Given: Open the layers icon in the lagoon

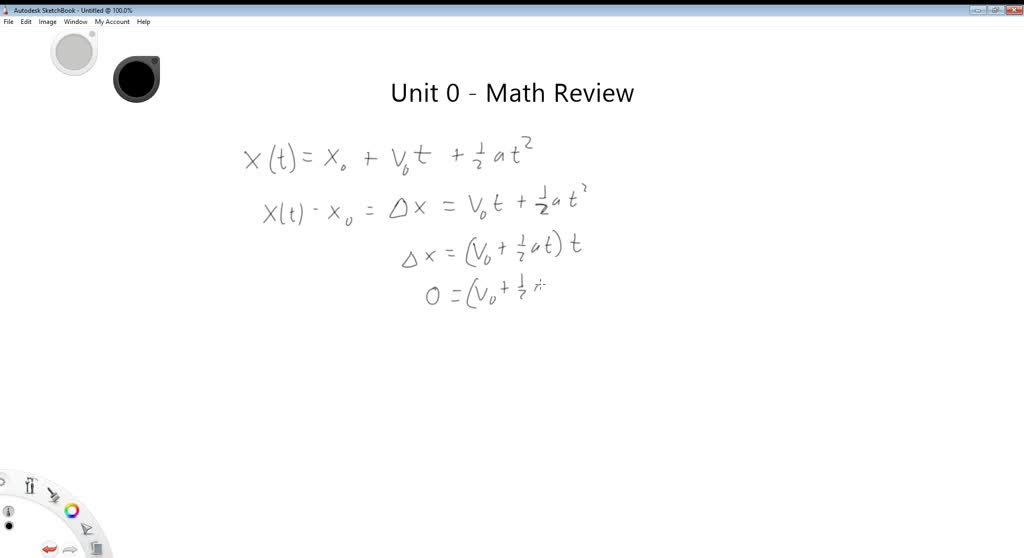Looking at the screenshot, I should pos(96,547).
